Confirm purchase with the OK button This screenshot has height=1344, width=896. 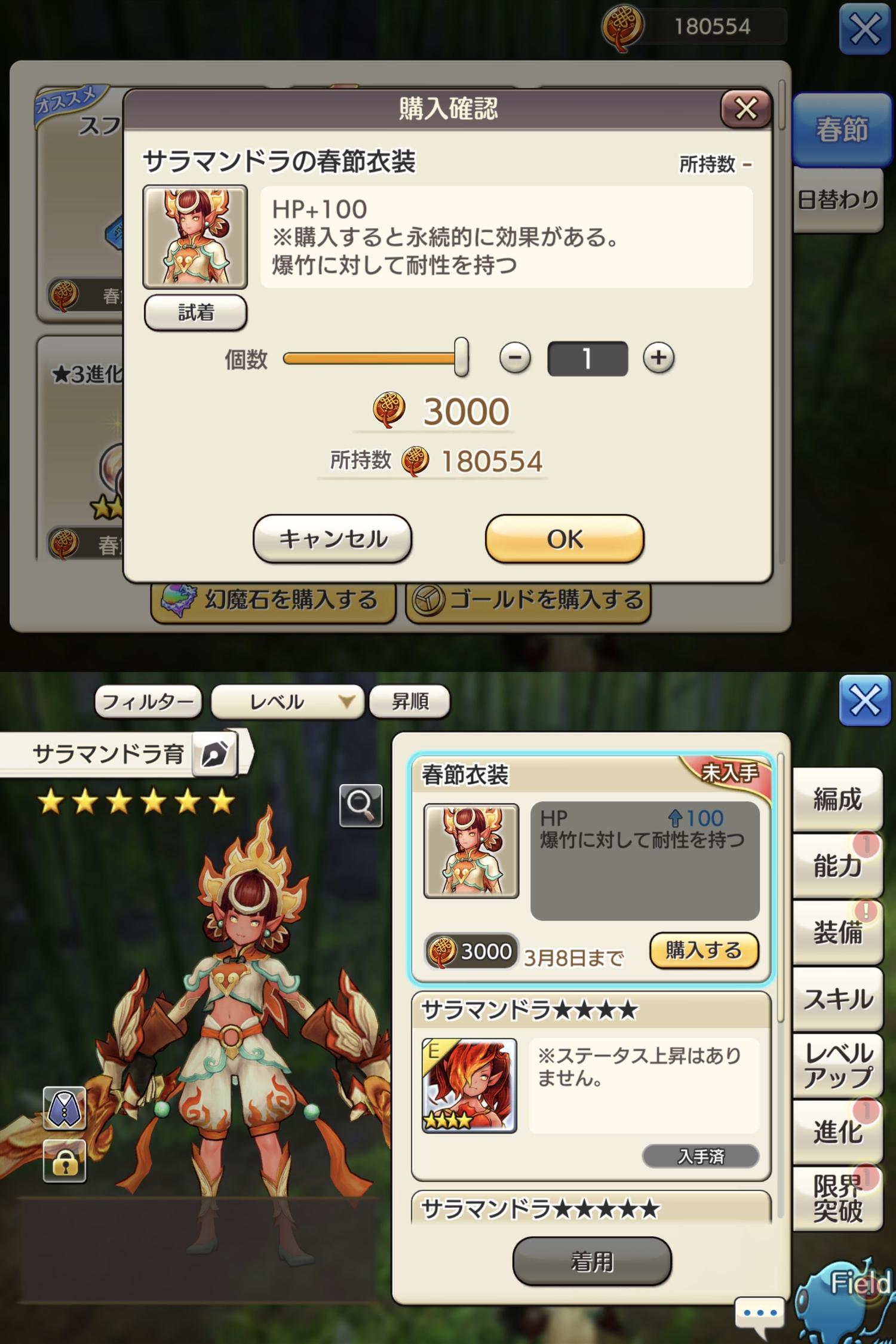pos(564,539)
